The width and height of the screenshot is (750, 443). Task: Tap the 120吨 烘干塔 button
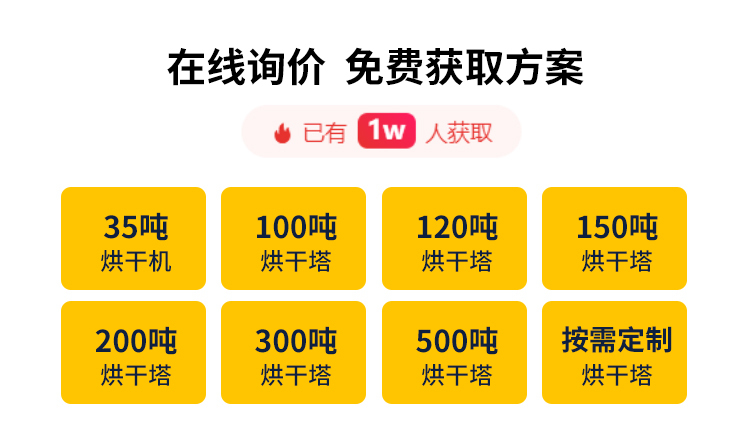tap(454, 239)
